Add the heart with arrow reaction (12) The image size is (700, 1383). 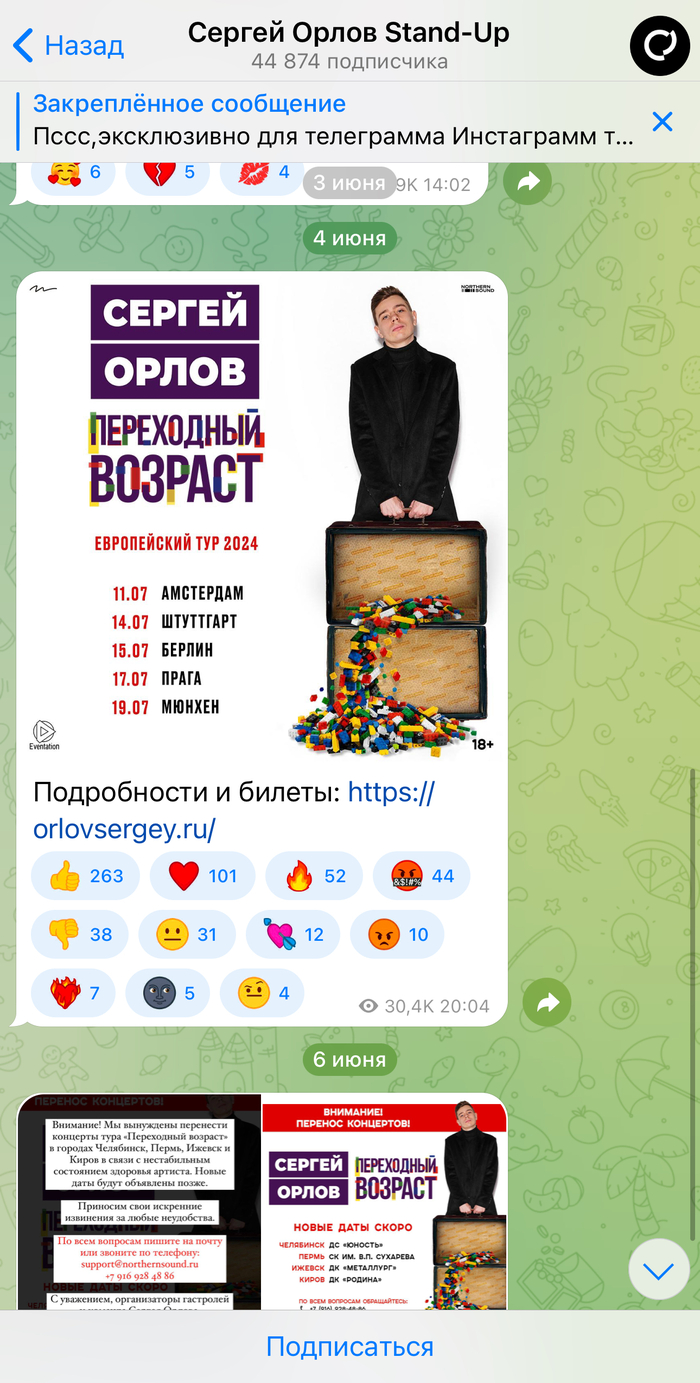(x=293, y=934)
